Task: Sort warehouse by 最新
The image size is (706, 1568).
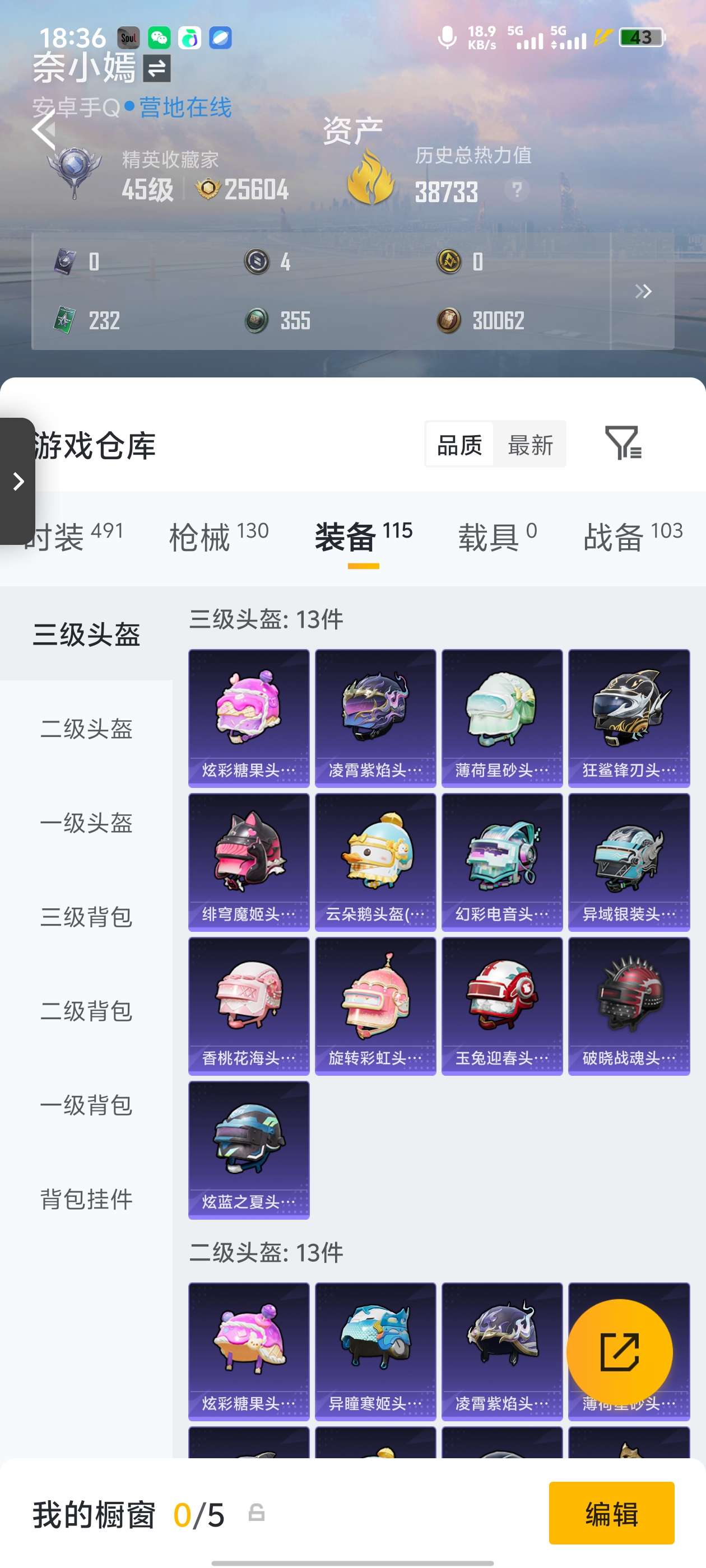Action: [530, 445]
